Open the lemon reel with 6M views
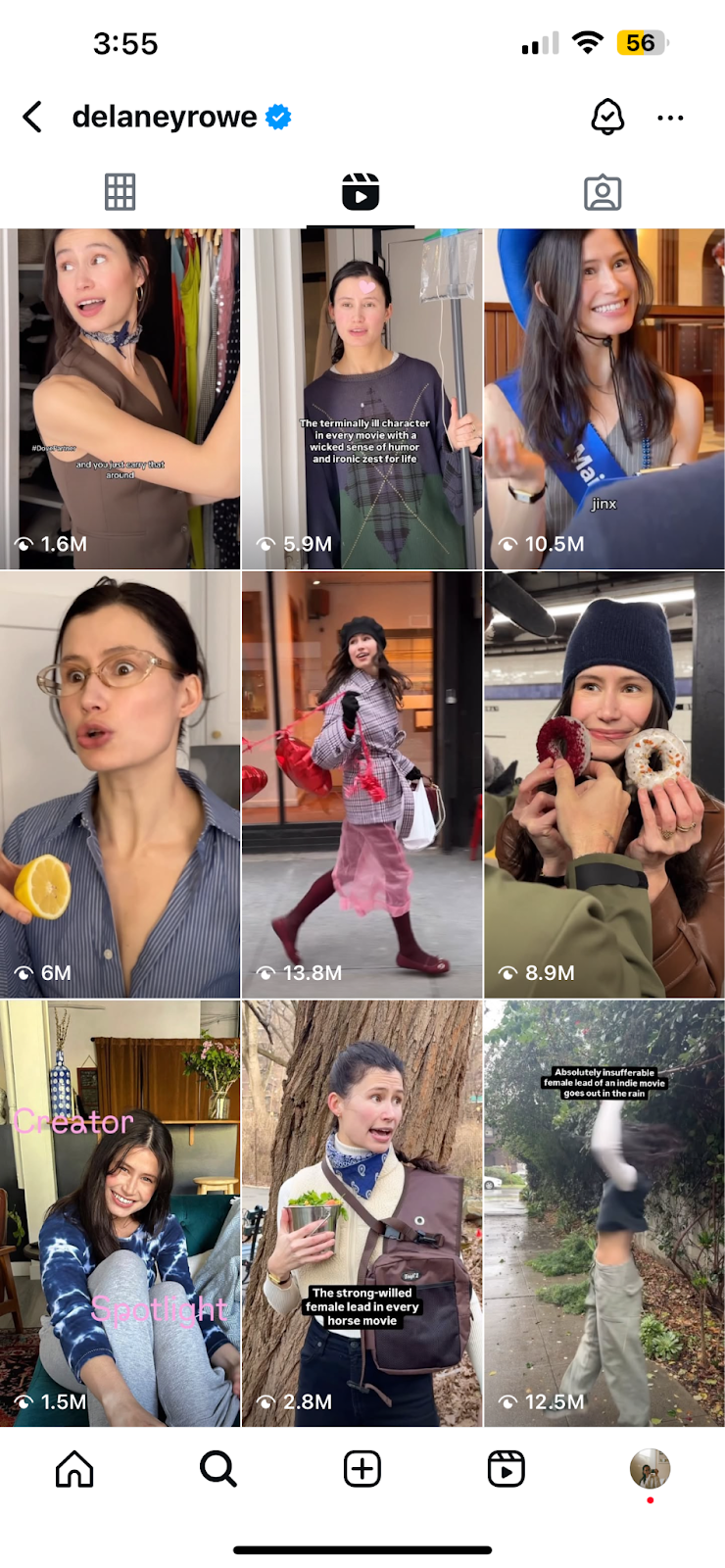 (x=120, y=784)
